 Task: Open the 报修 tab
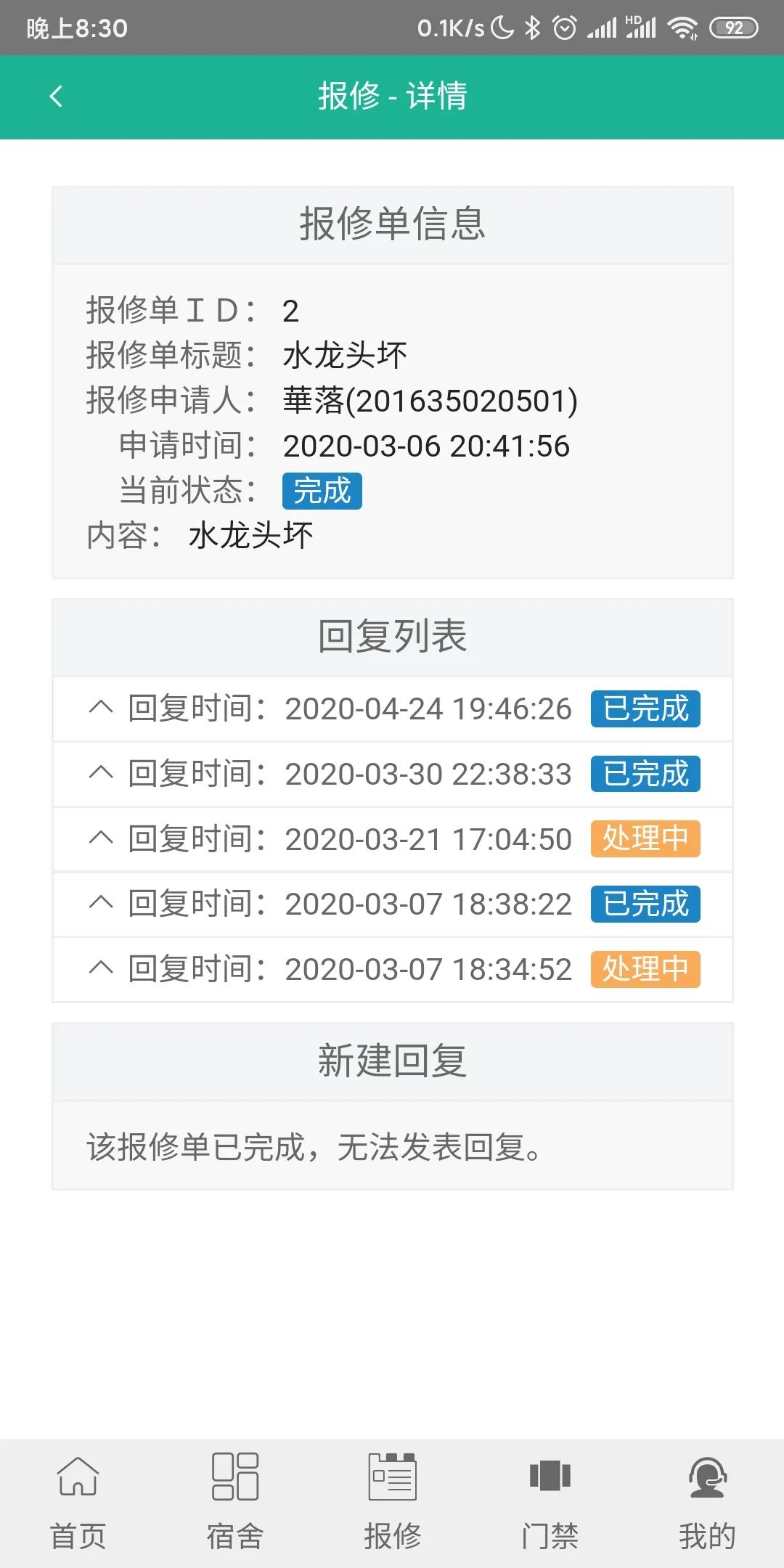point(392,1503)
